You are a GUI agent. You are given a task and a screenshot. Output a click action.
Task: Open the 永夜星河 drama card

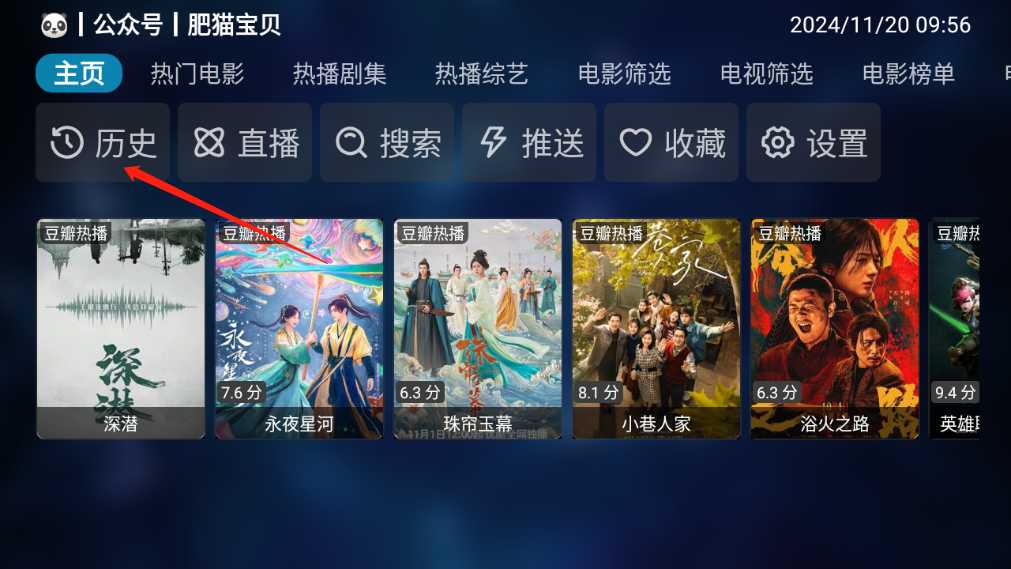point(299,329)
